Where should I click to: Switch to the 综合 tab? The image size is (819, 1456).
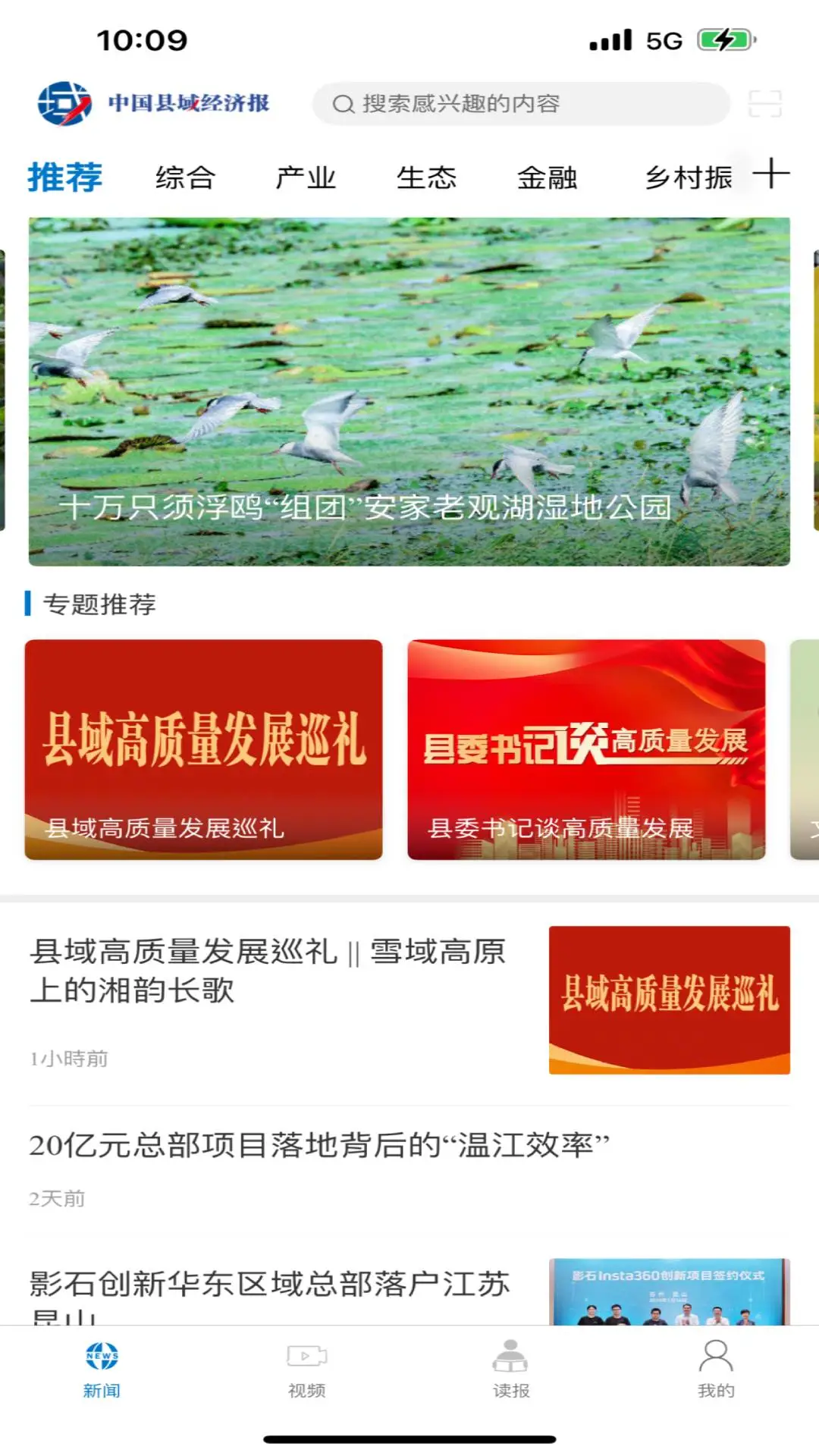coord(185,177)
